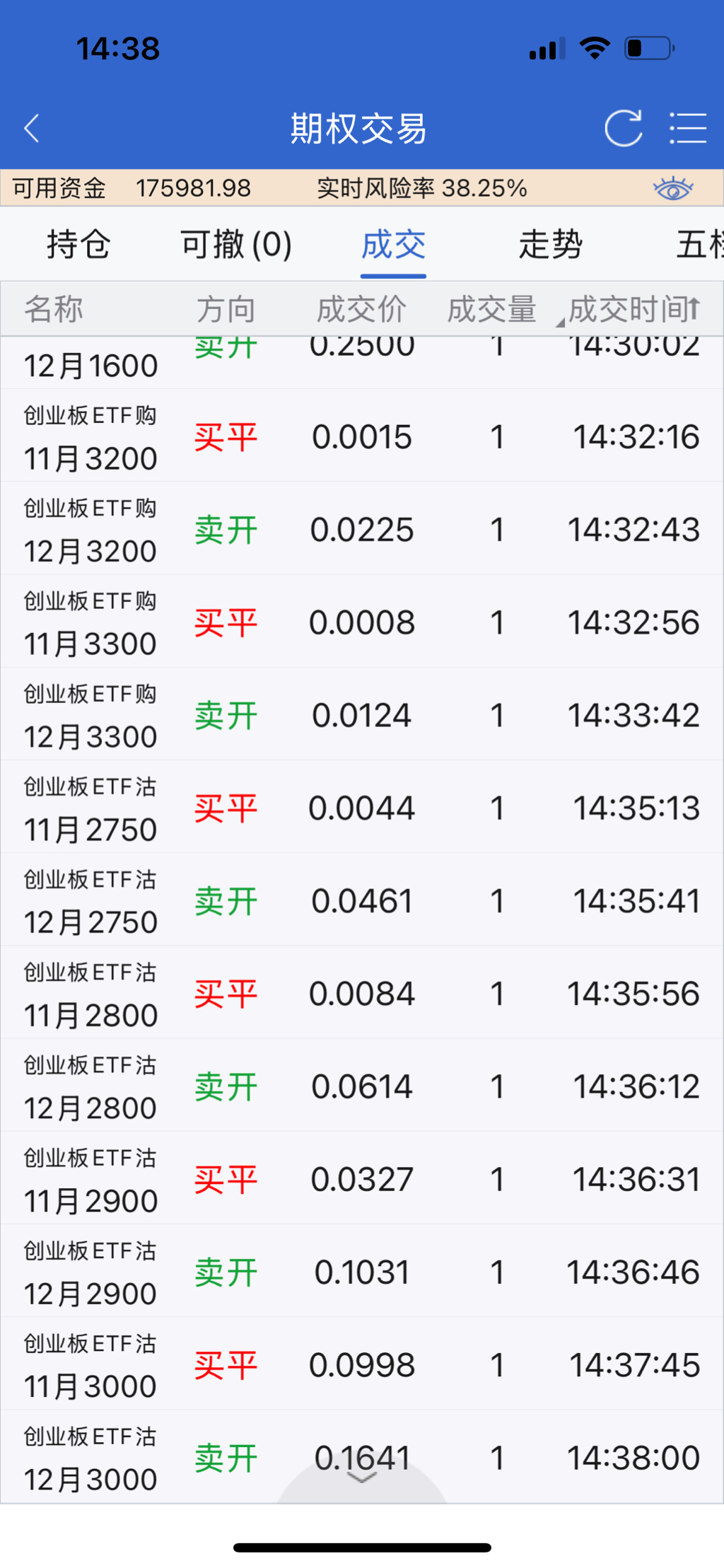Switch to the 走势 tab
The image size is (724, 1568).
click(550, 245)
